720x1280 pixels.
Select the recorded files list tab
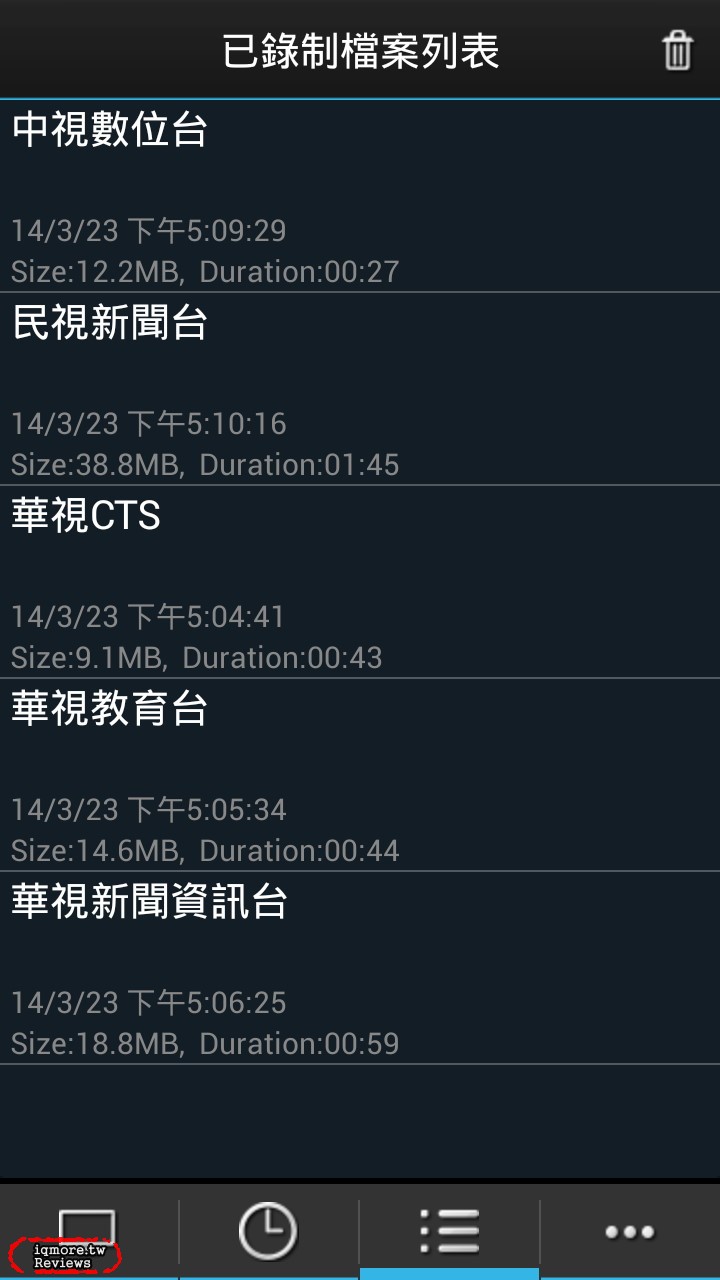click(449, 1230)
